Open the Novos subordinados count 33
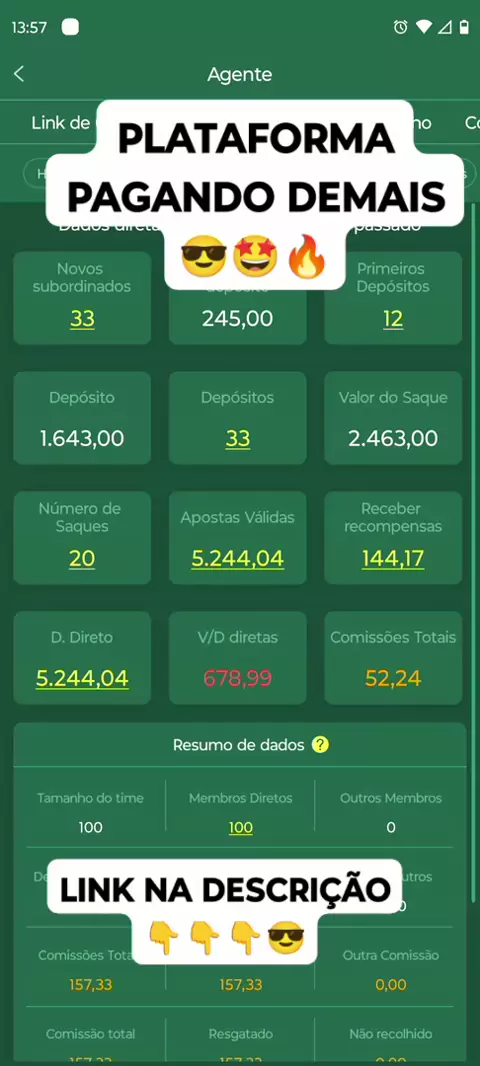The image size is (480, 1066). 82,319
